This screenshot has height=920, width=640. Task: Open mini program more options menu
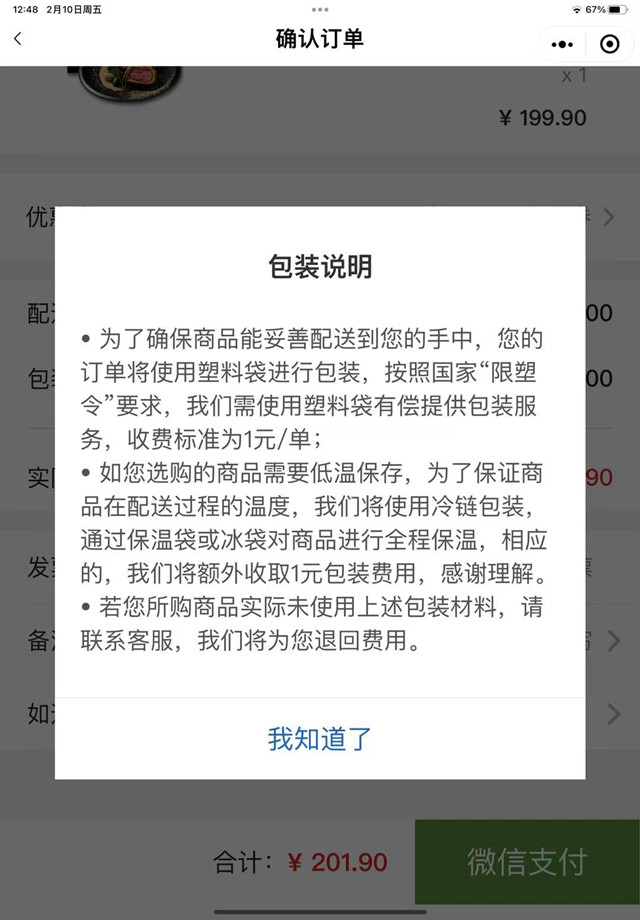563,44
